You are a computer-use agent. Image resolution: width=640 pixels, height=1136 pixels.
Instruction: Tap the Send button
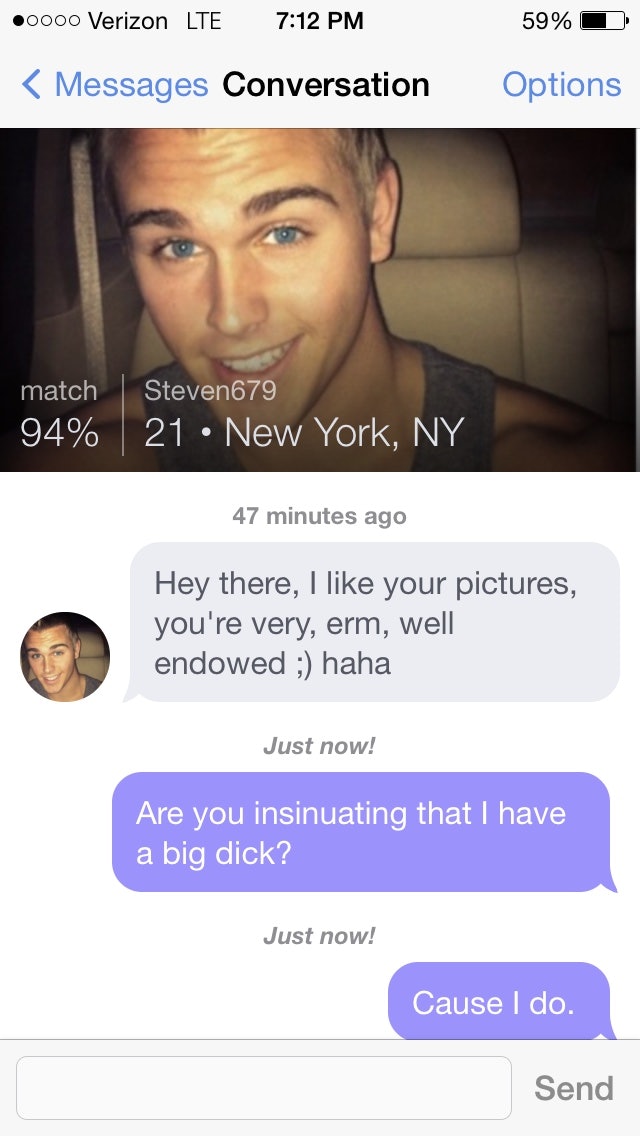pyautogui.click(x=573, y=1088)
